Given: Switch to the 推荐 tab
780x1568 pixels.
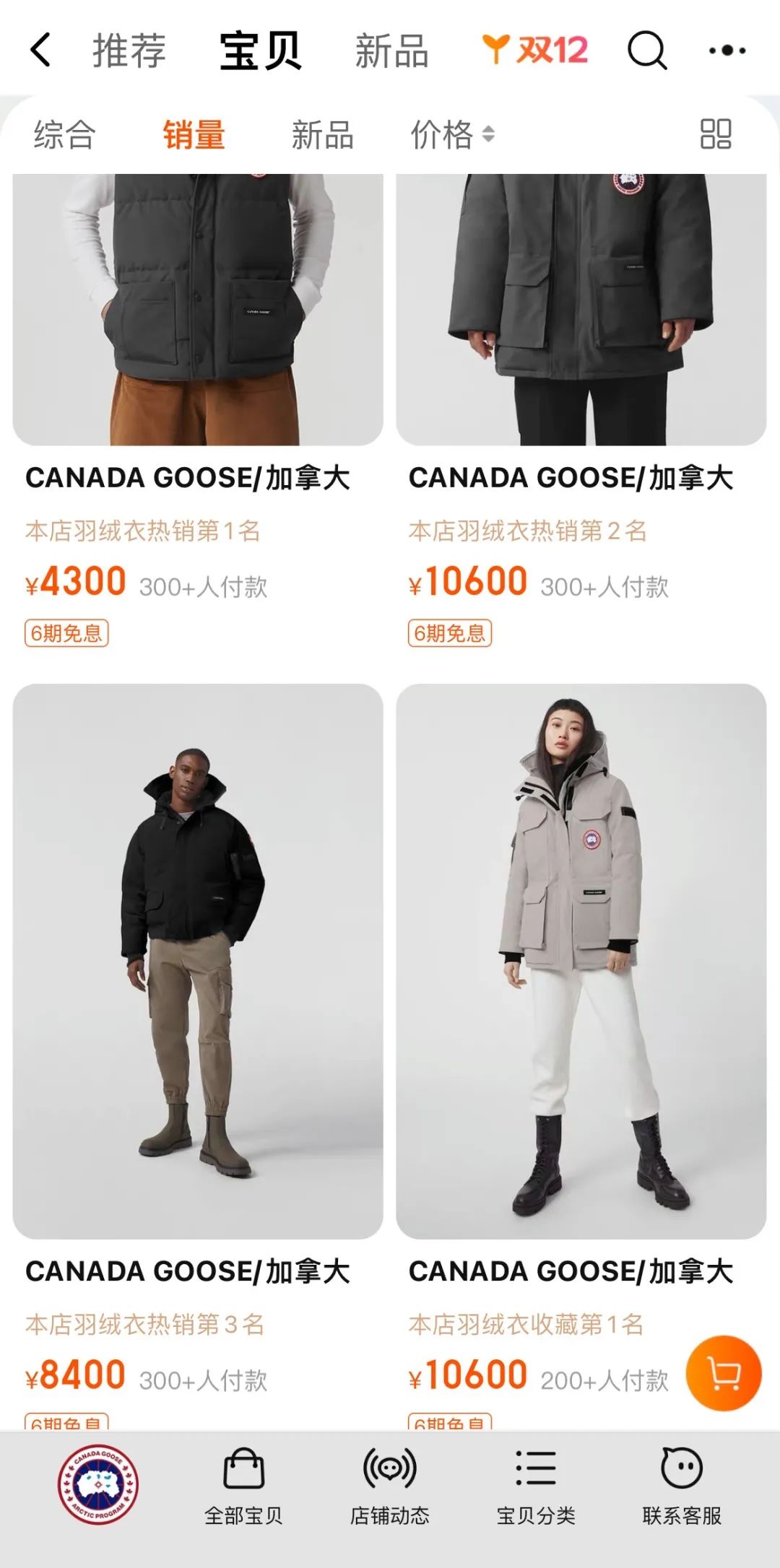Looking at the screenshot, I should tap(129, 51).
